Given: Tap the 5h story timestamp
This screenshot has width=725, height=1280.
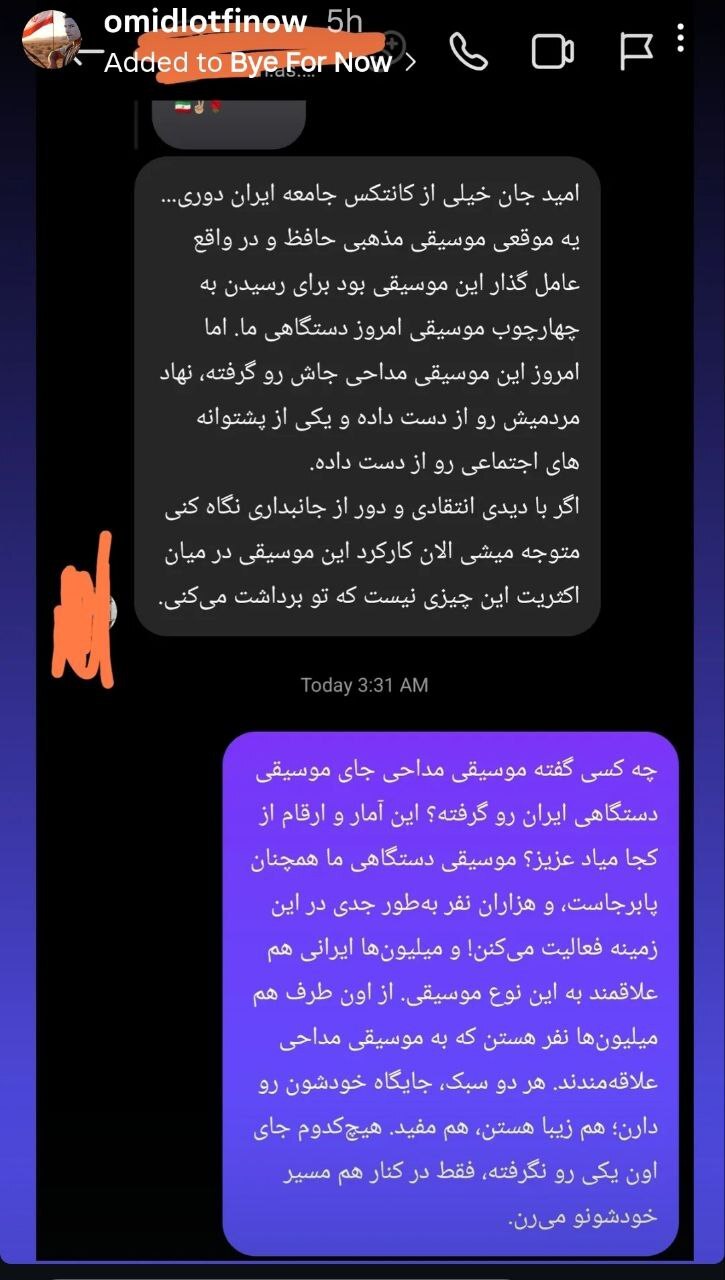Looking at the screenshot, I should [x=340, y=20].
